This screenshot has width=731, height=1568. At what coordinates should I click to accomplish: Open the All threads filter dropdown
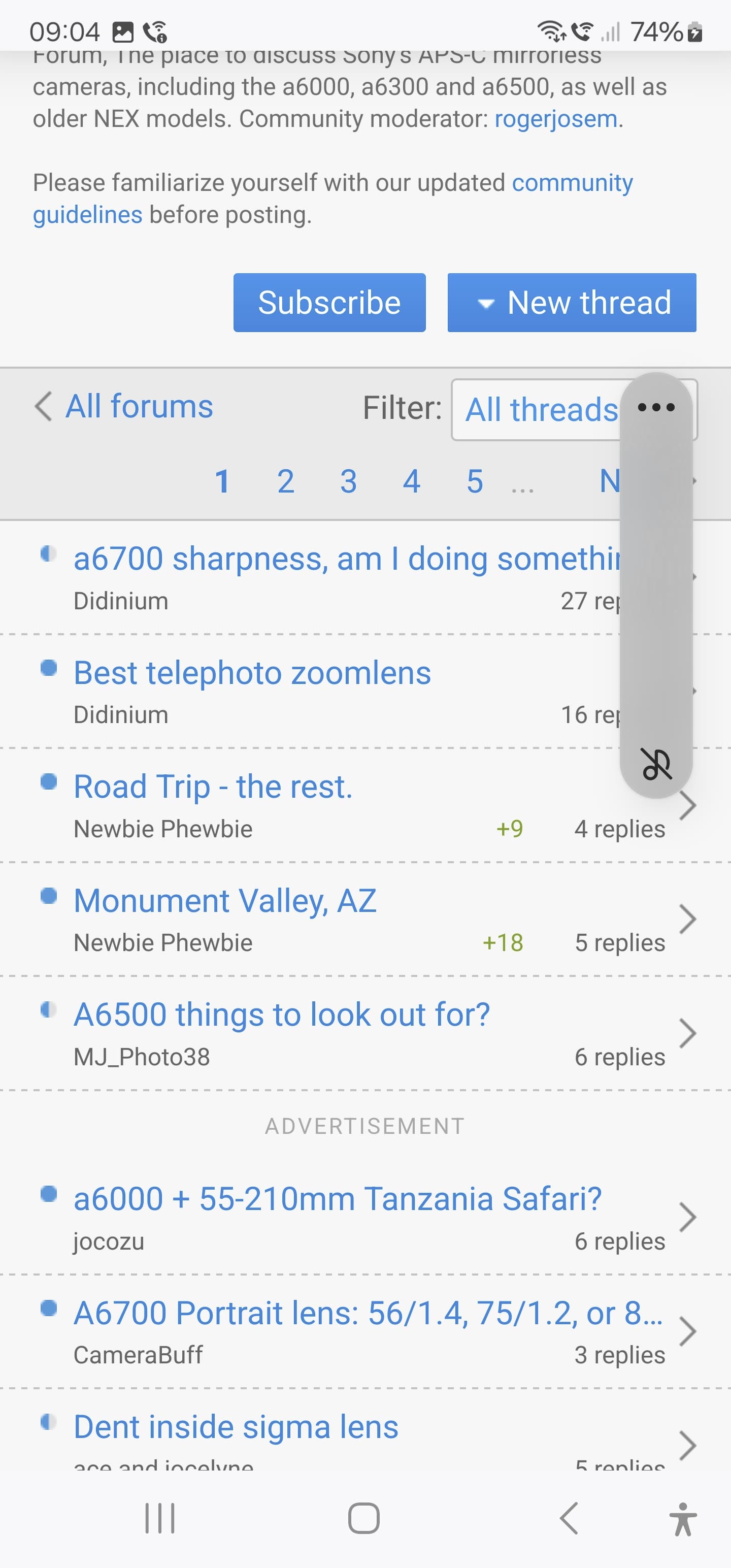click(541, 409)
